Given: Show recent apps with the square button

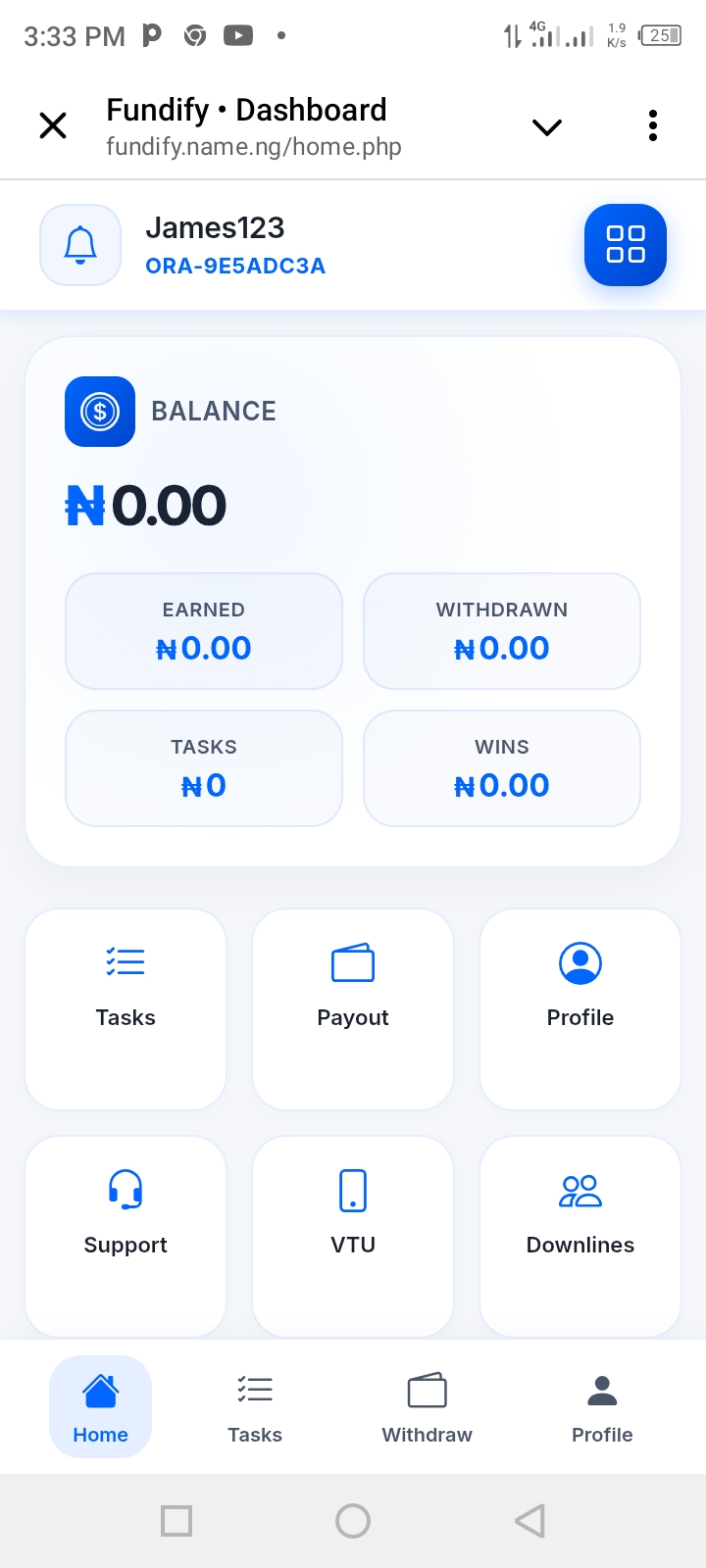Looking at the screenshot, I should (176, 1521).
